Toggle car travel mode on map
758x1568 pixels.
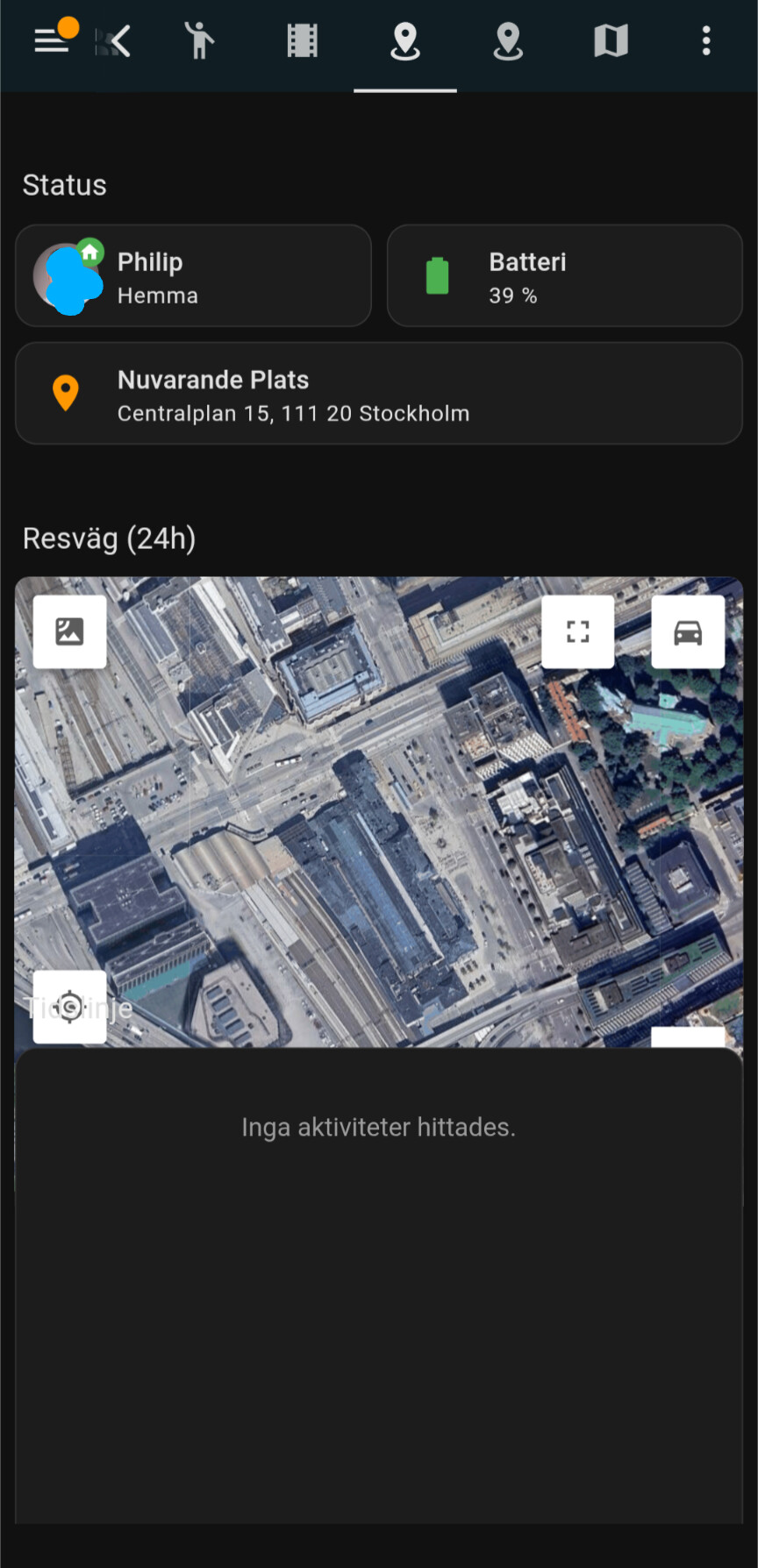[x=688, y=631]
